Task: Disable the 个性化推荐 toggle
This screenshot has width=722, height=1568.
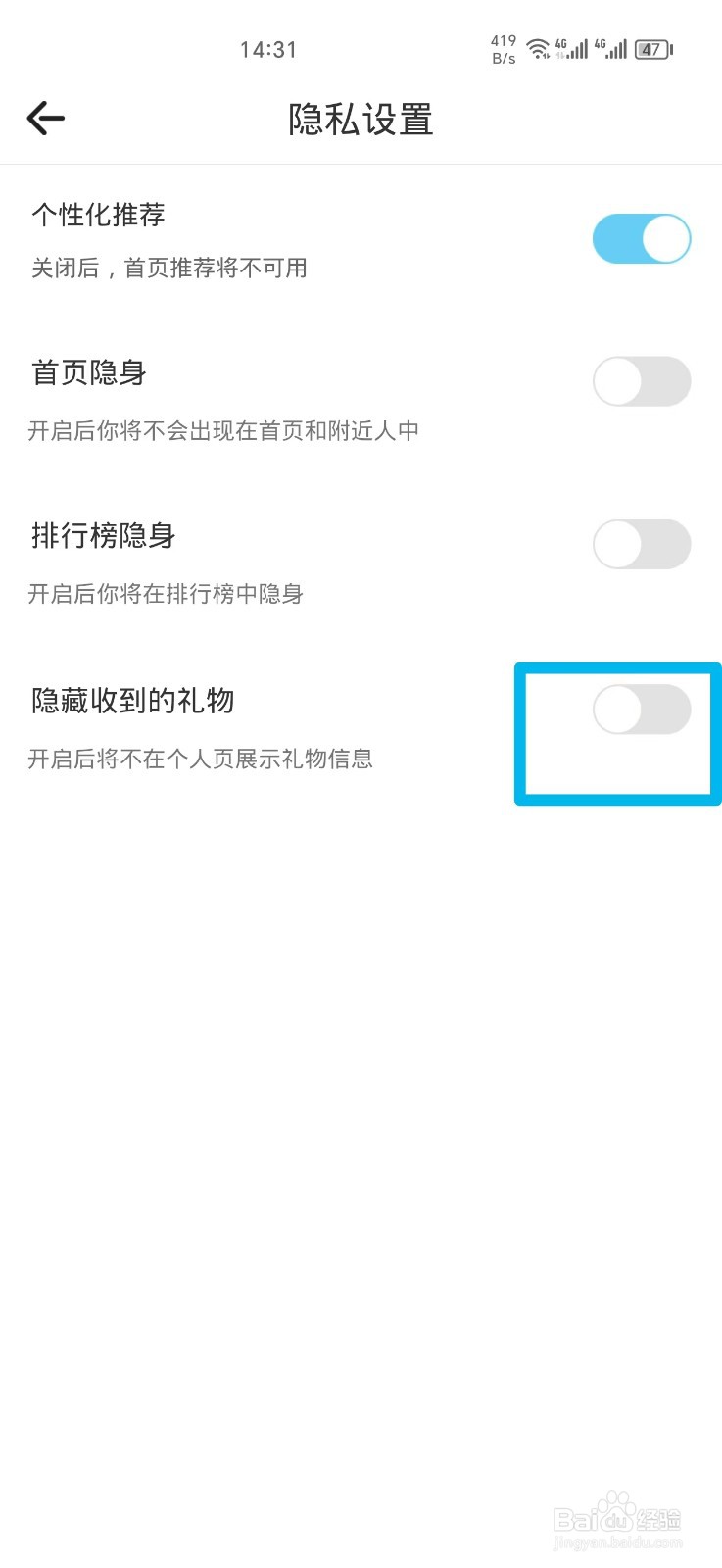Action: tap(642, 237)
